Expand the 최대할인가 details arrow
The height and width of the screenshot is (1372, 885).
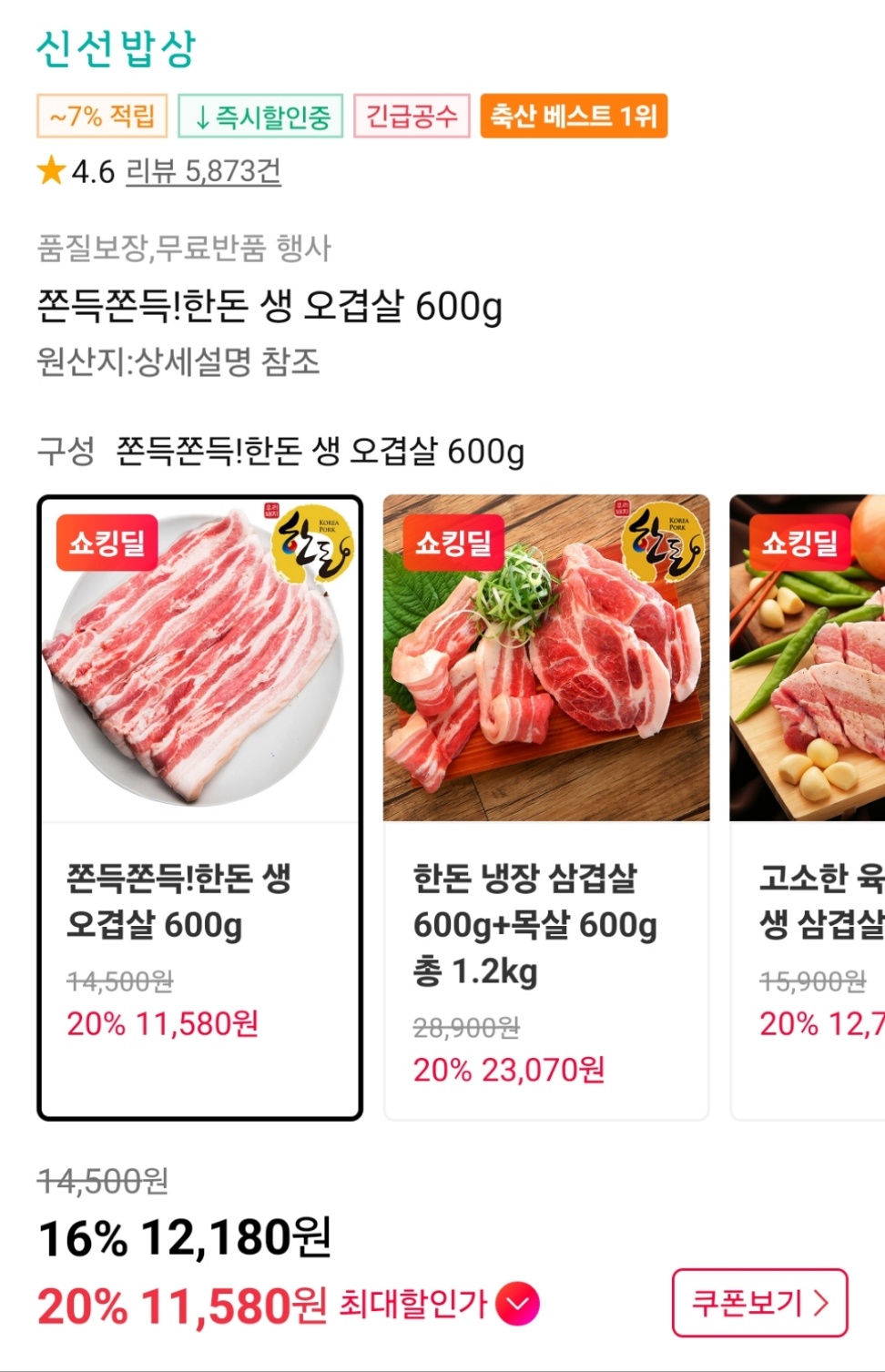coord(517,1304)
